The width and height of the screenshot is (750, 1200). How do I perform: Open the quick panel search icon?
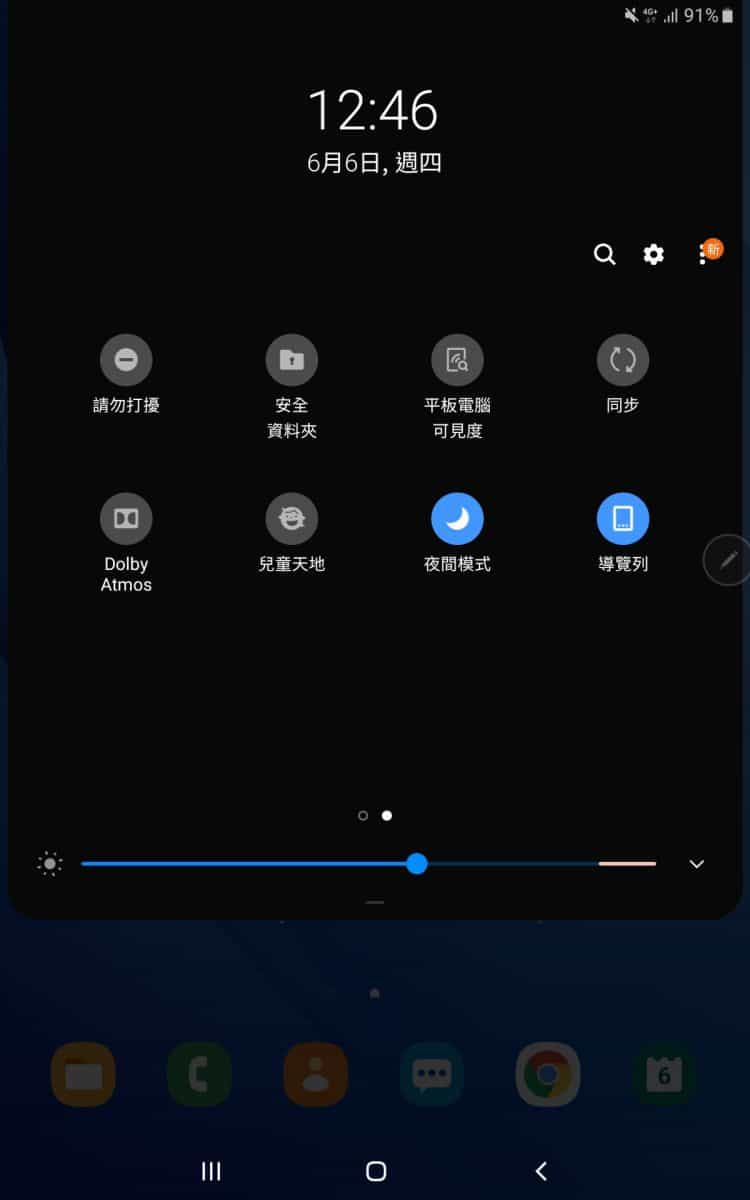[604, 254]
